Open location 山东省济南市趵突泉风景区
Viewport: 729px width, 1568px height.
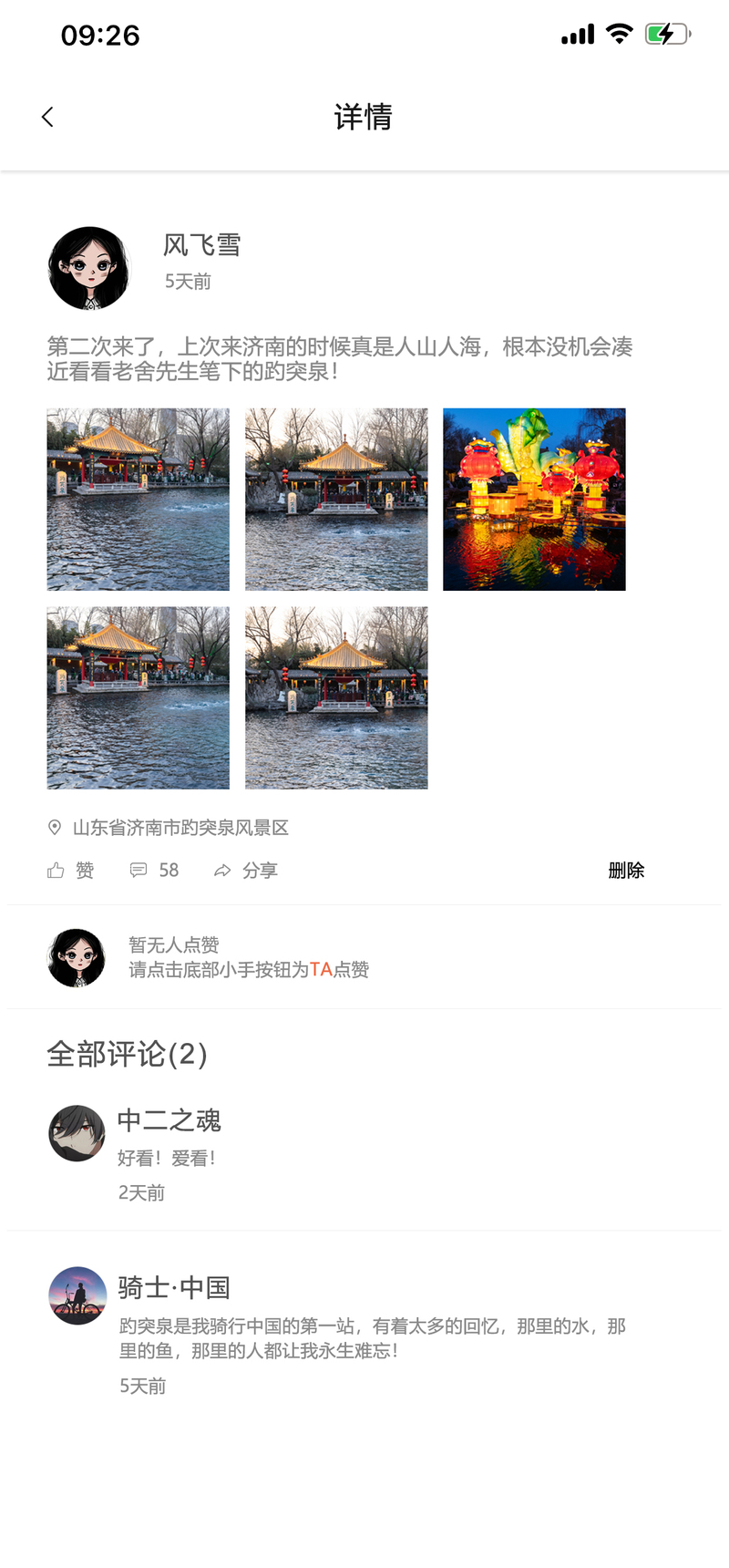180,828
